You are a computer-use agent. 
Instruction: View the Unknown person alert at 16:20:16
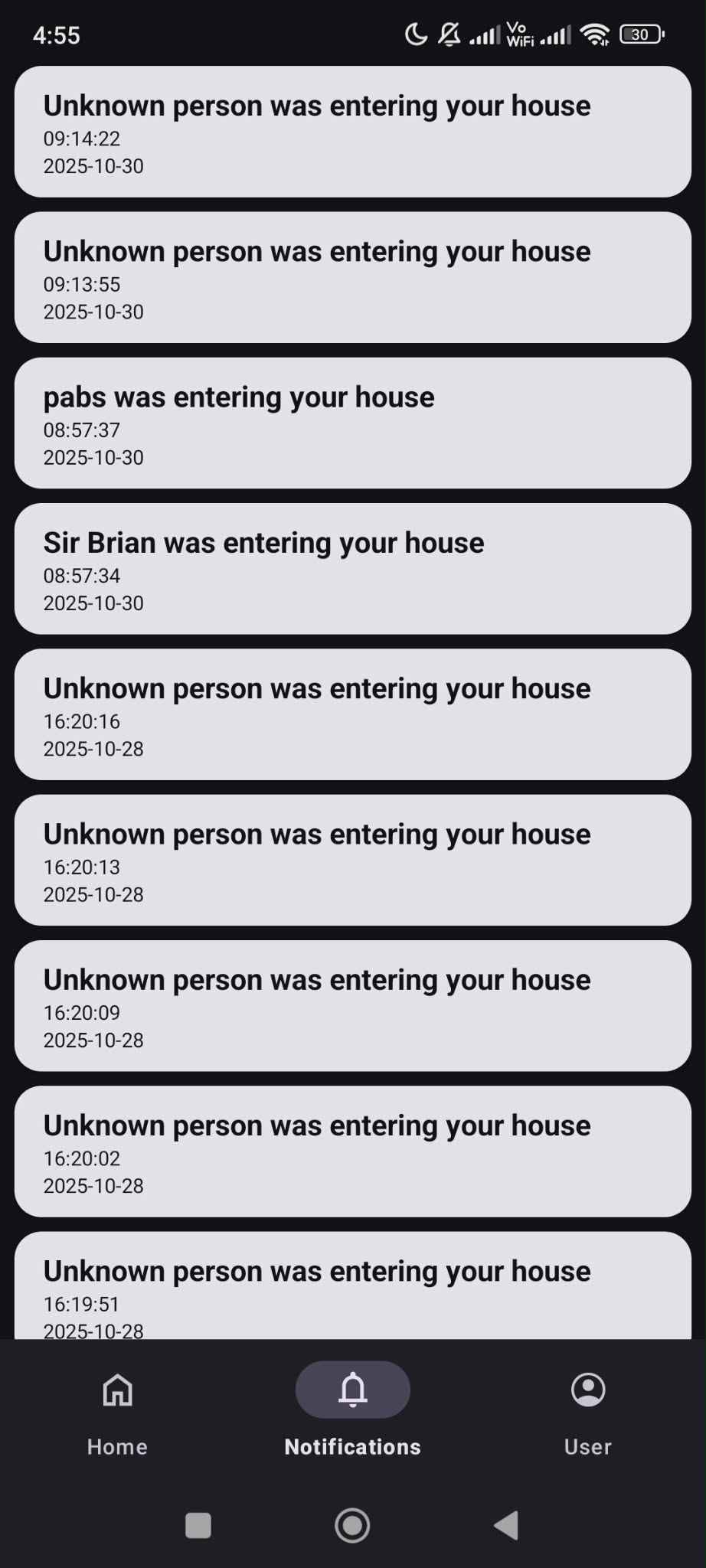pyautogui.click(x=352, y=714)
